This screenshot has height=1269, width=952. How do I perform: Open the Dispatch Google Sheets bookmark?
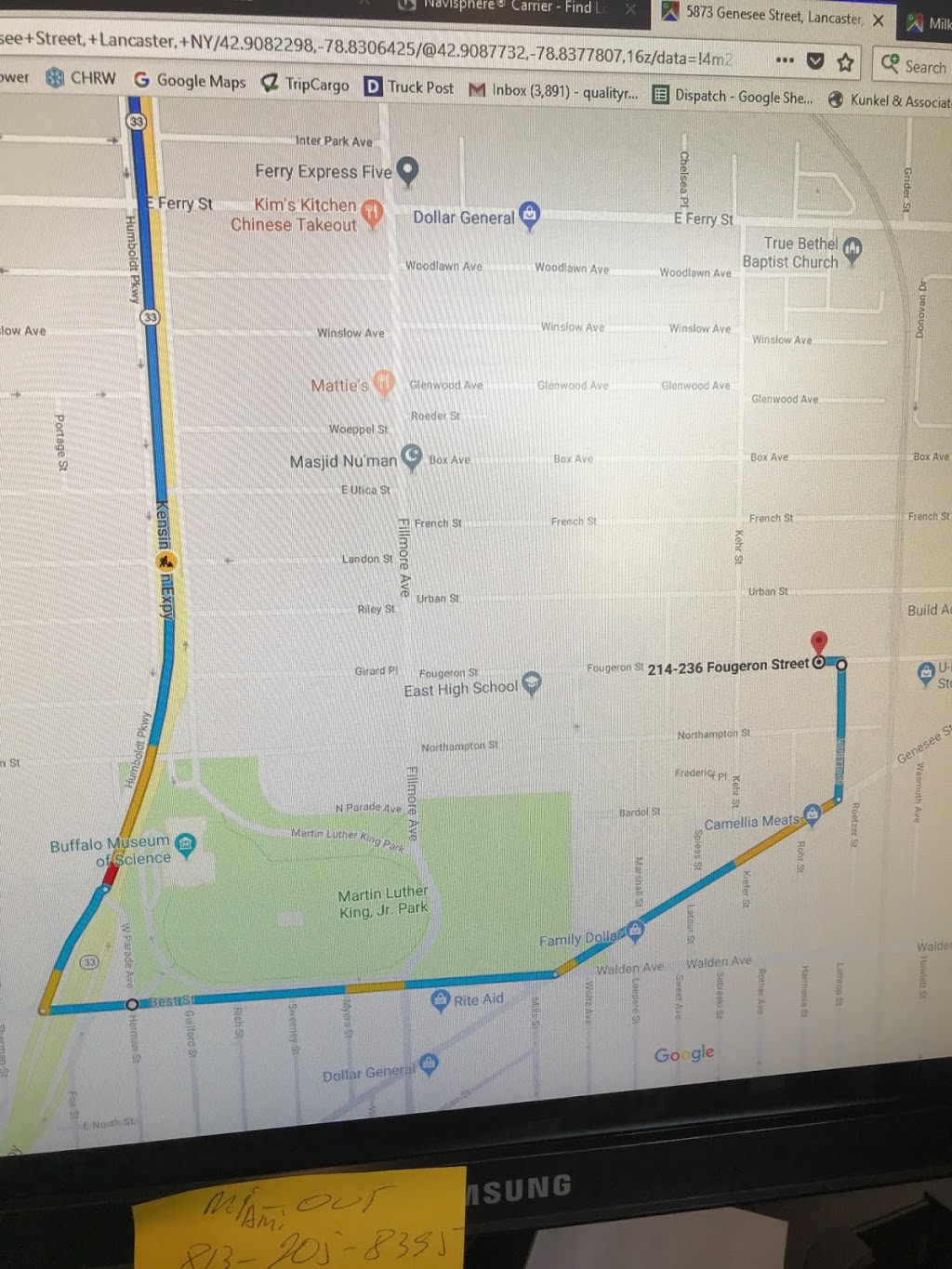734,96
